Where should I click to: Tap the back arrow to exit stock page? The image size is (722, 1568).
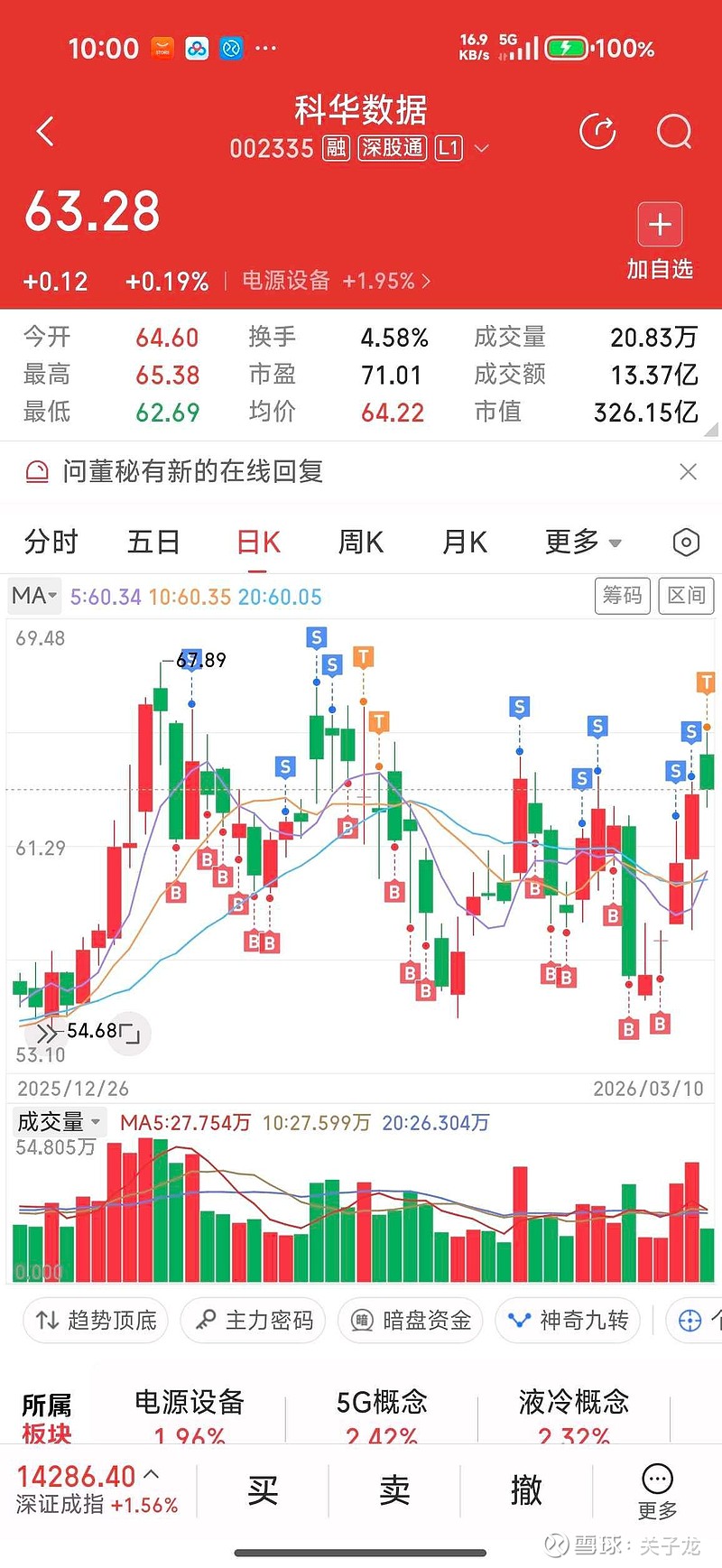coord(45,131)
